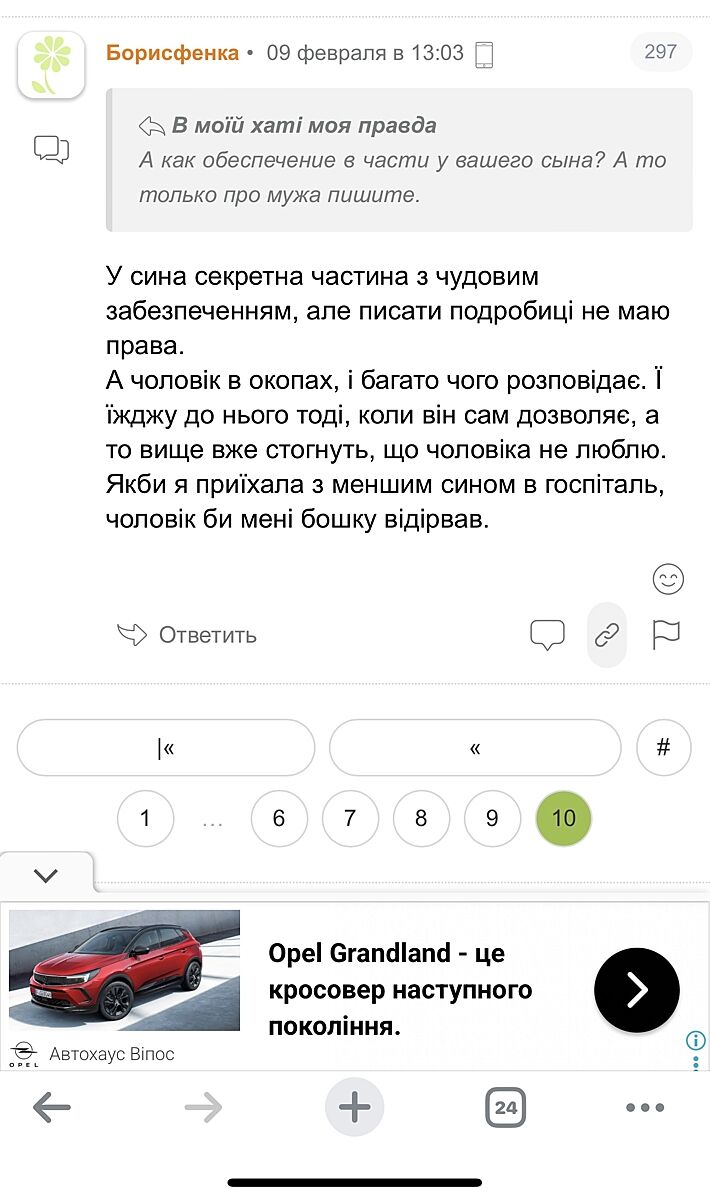This screenshot has height=1200, width=710.
Task: Open Борисфенка's user profile
Action: [x=172, y=53]
